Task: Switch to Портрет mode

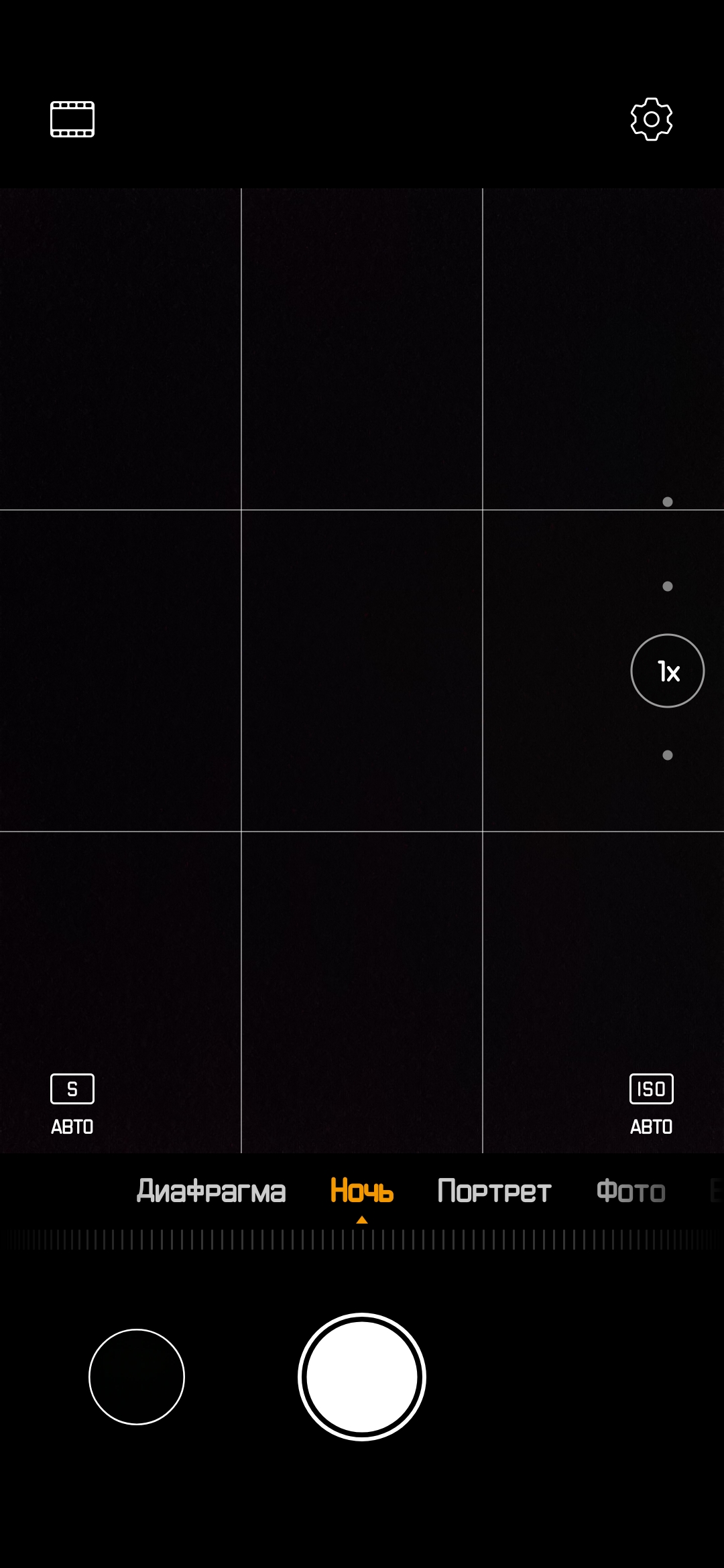Action: [x=494, y=1191]
